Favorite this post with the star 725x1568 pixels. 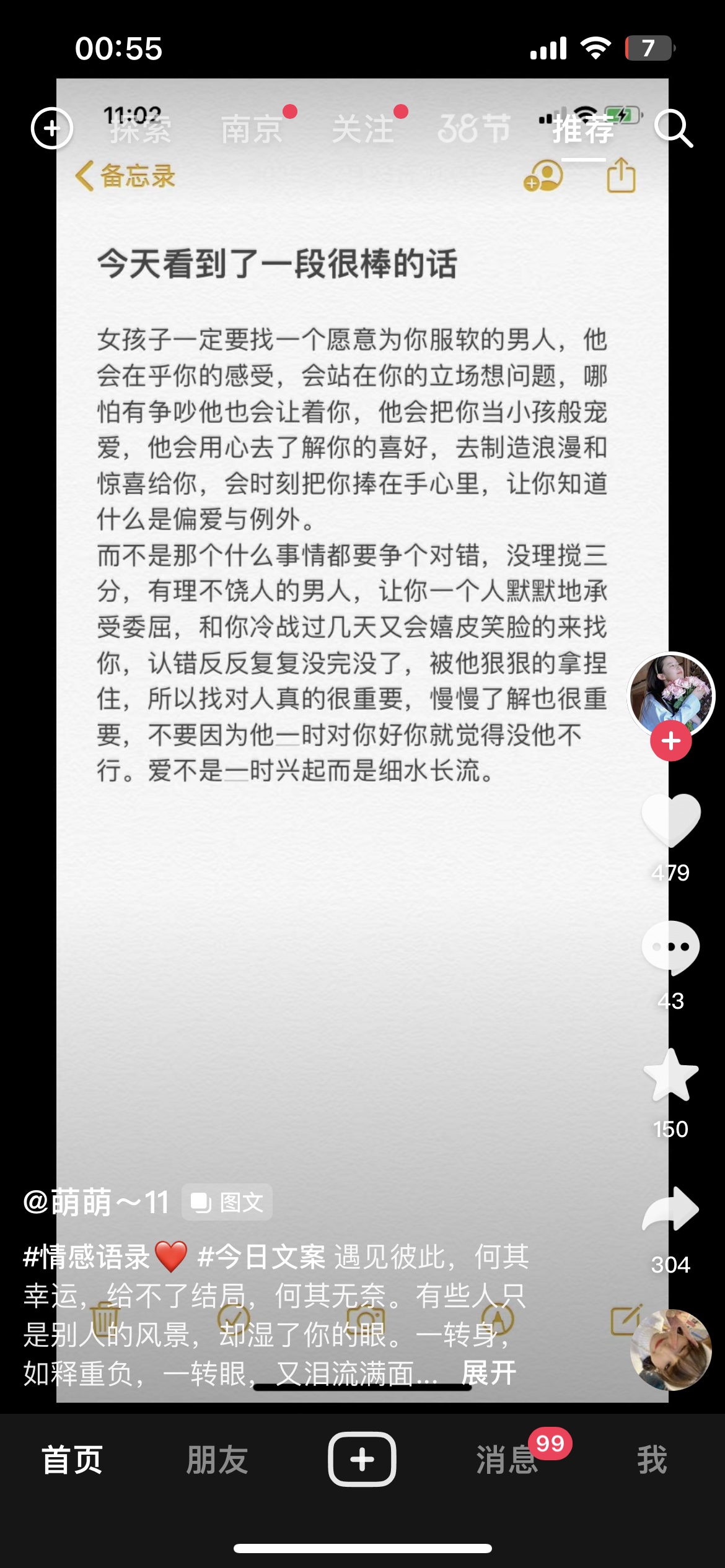coord(671,1075)
